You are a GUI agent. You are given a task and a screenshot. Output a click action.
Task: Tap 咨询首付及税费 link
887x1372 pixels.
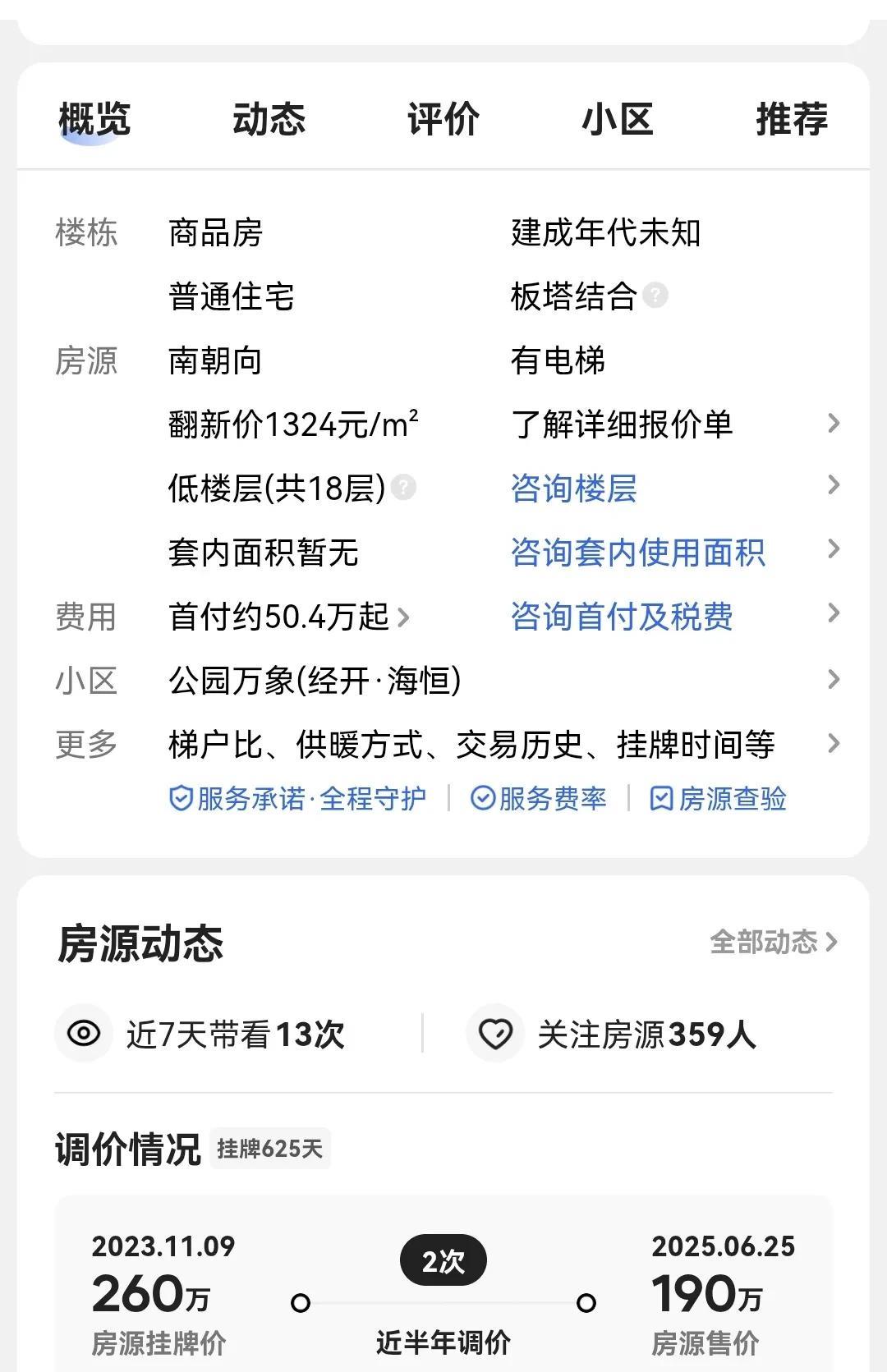675,617
